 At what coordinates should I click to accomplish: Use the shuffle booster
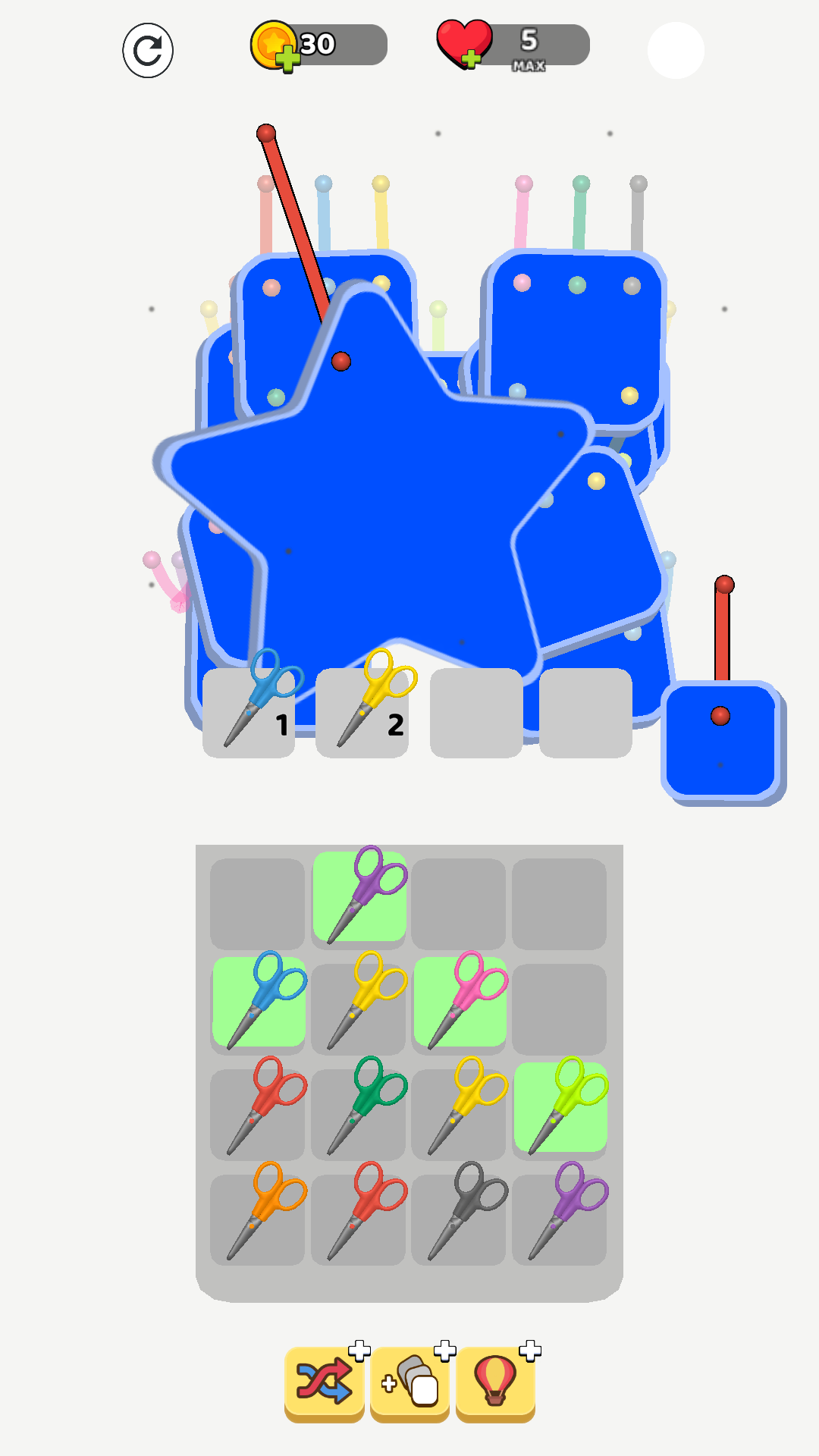click(325, 1382)
